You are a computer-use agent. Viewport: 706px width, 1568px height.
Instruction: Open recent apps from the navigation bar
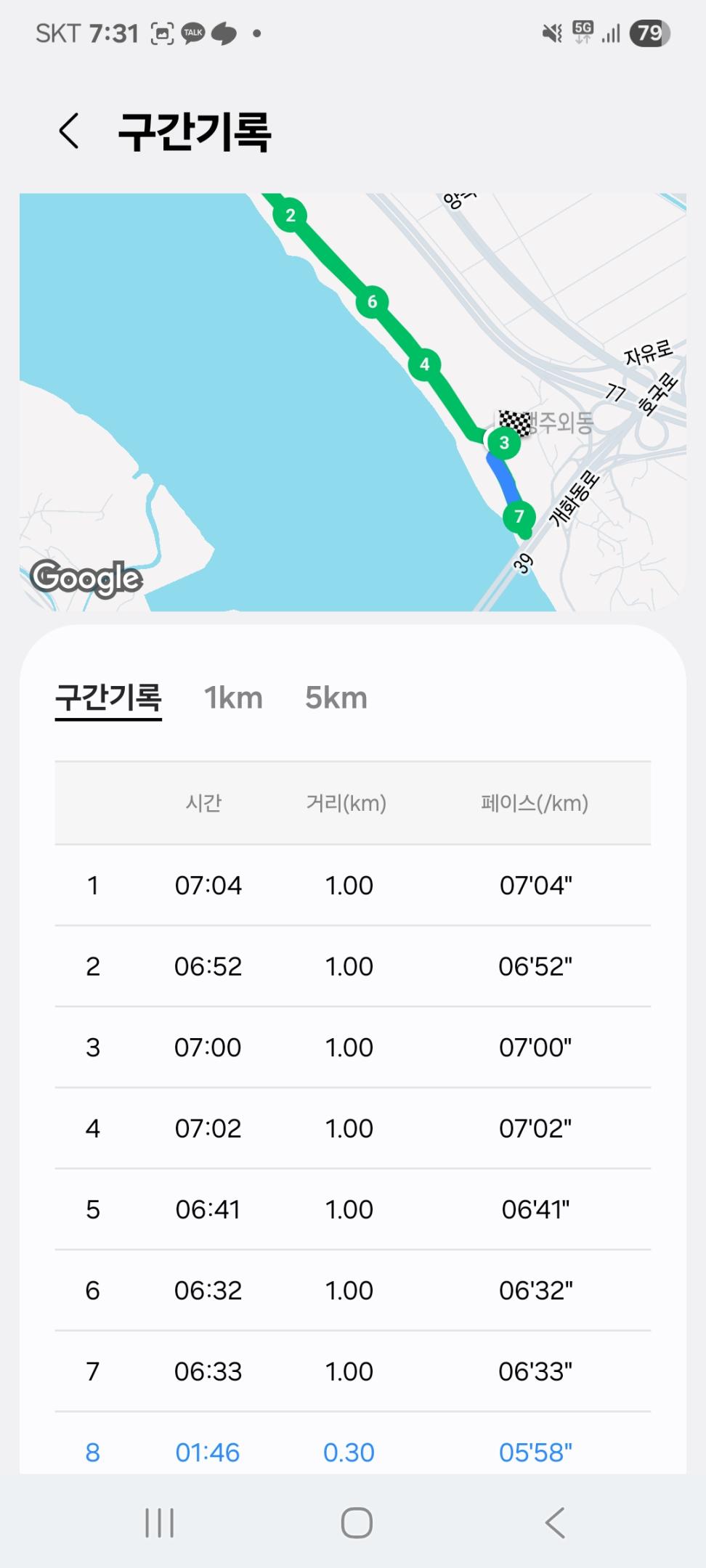pos(160,1523)
